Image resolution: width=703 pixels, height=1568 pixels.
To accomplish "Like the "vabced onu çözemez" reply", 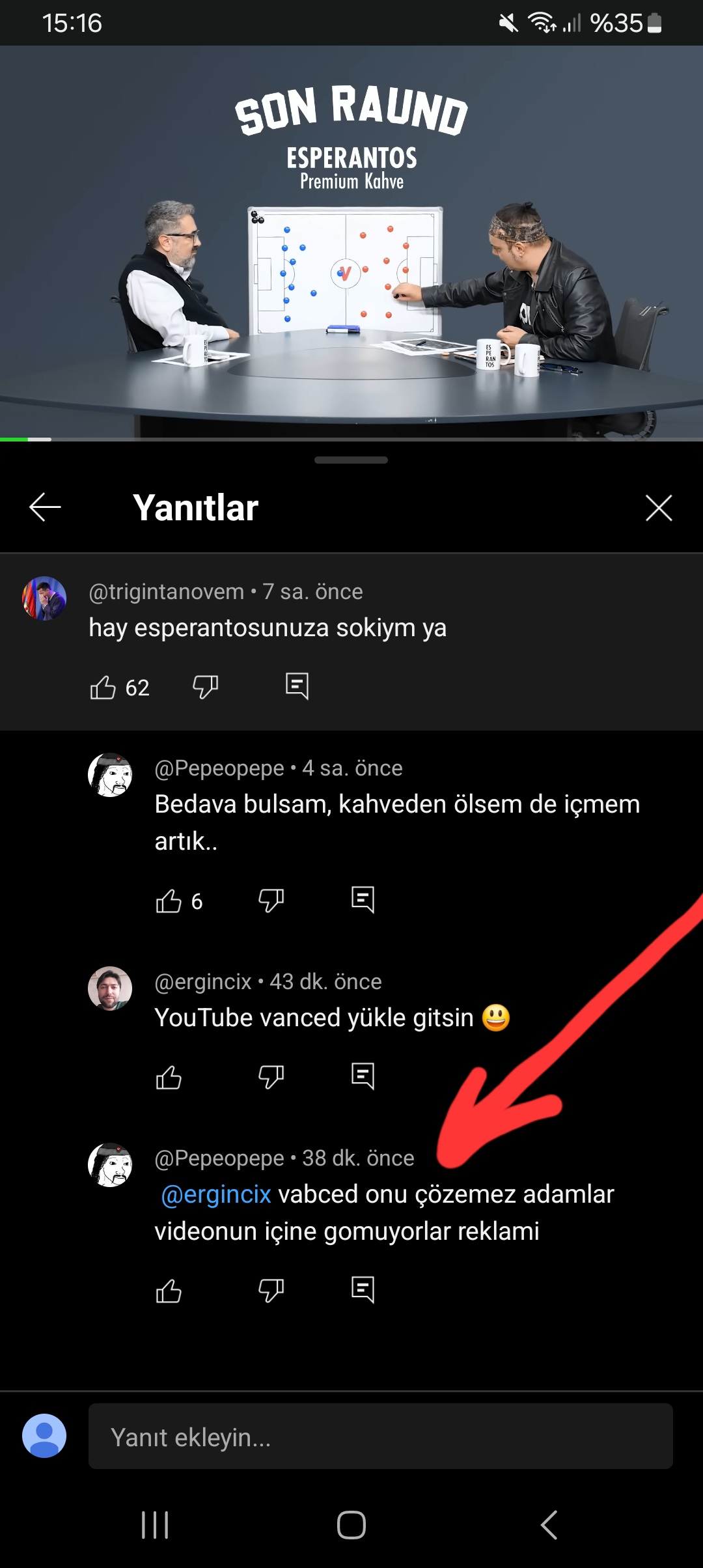I will click(x=169, y=1291).
